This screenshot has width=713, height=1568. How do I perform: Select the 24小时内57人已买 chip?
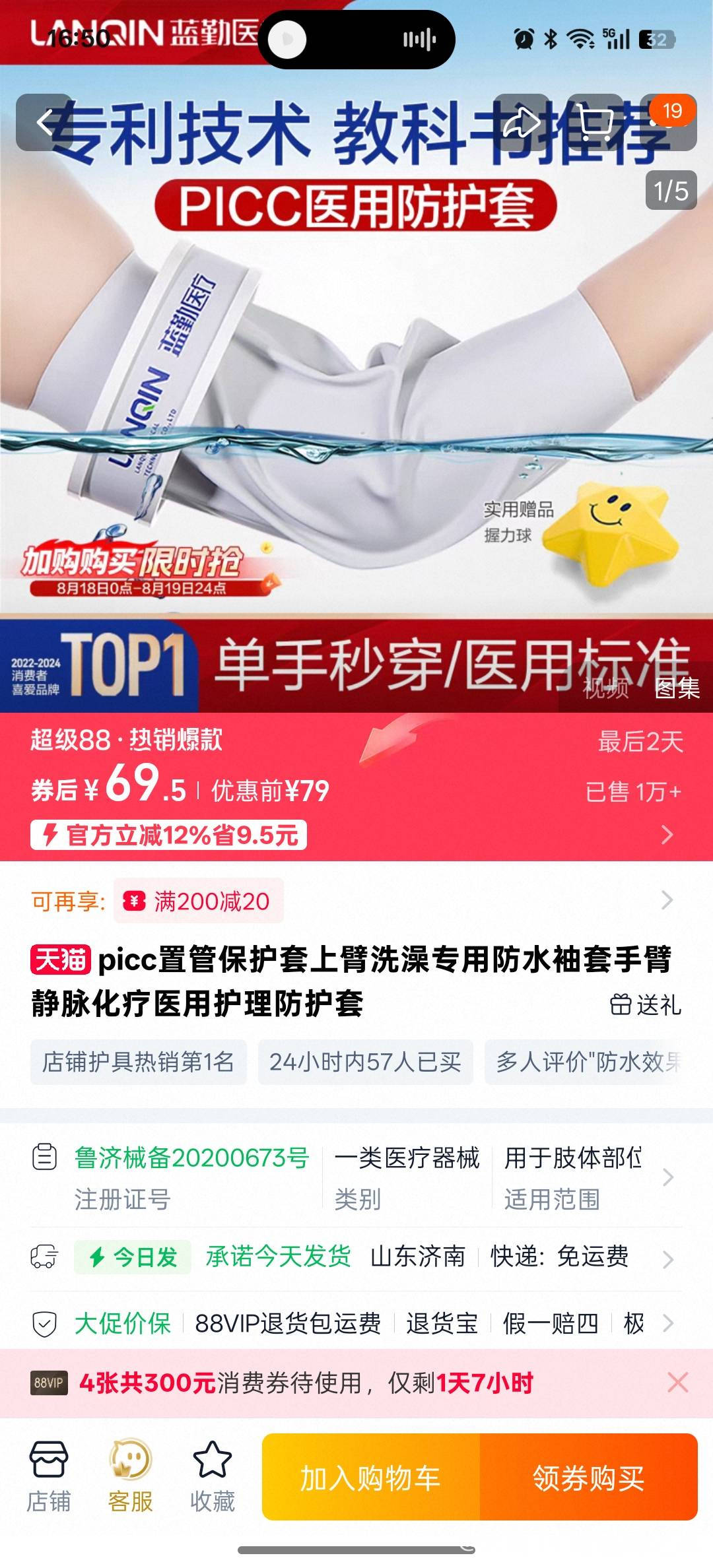tap(365, 1062)
